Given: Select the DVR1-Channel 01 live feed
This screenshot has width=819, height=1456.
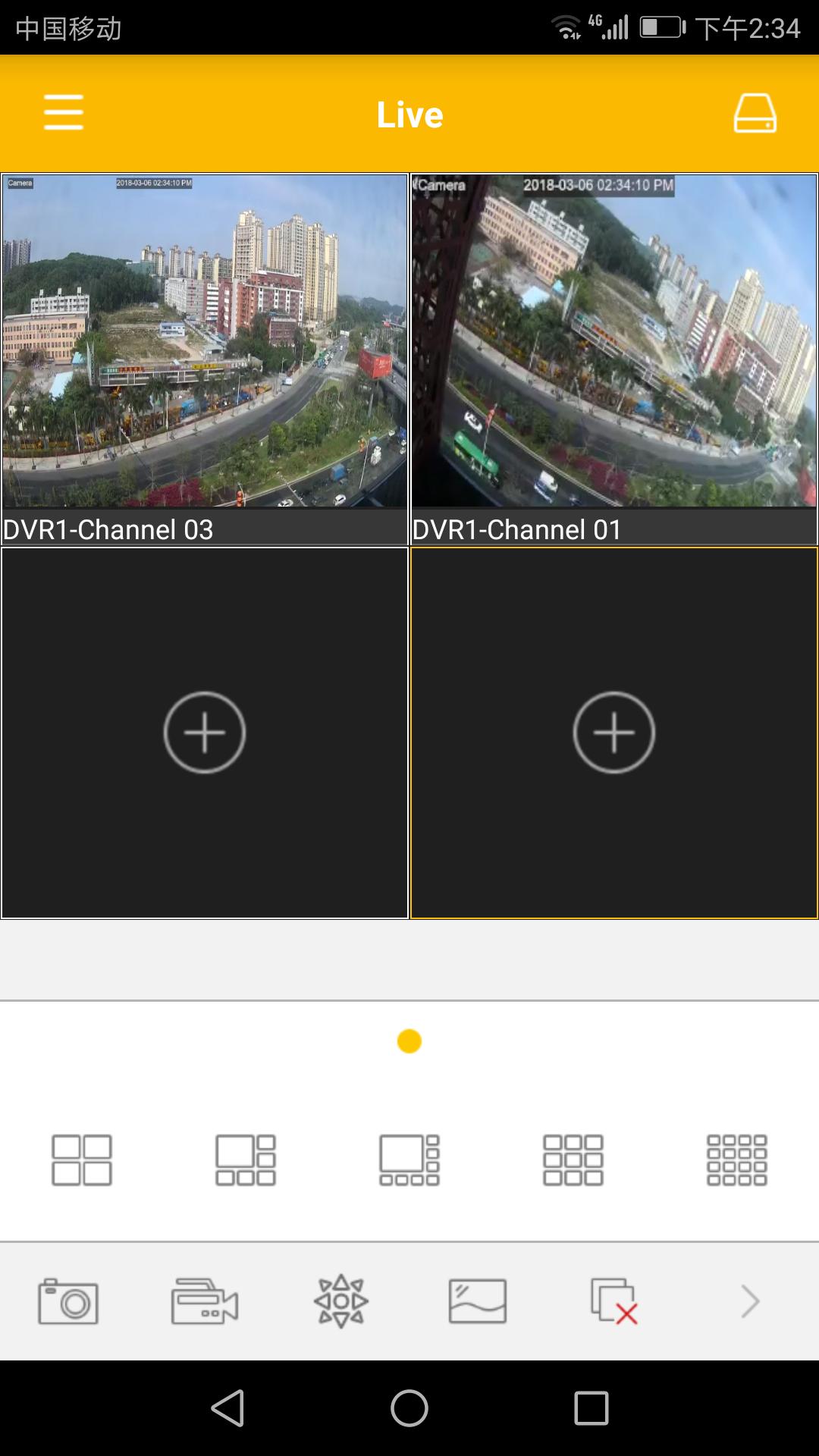Looking at the screenshot, I should [x=614, y=341].
